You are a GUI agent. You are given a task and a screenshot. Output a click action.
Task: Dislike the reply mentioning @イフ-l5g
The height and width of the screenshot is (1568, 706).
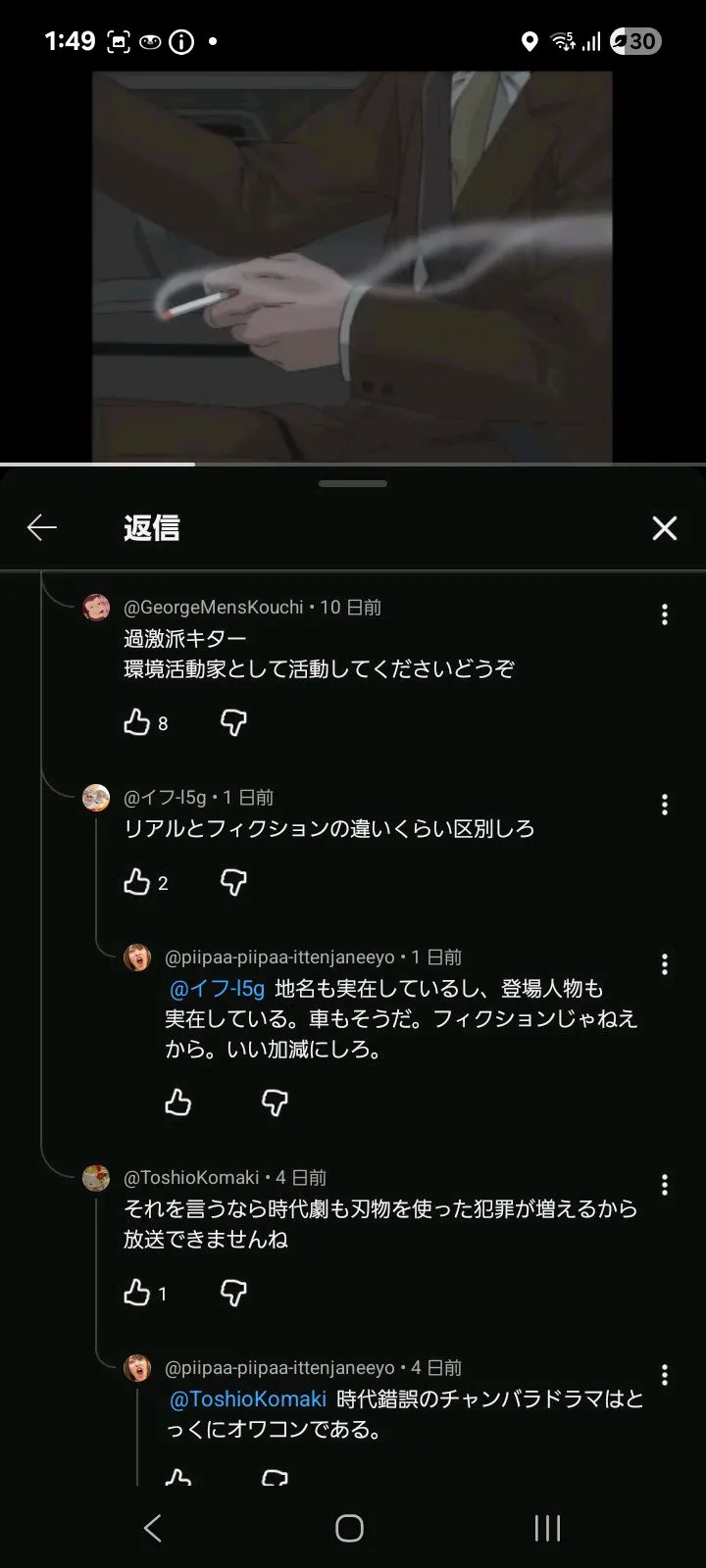pos(275,1102)
